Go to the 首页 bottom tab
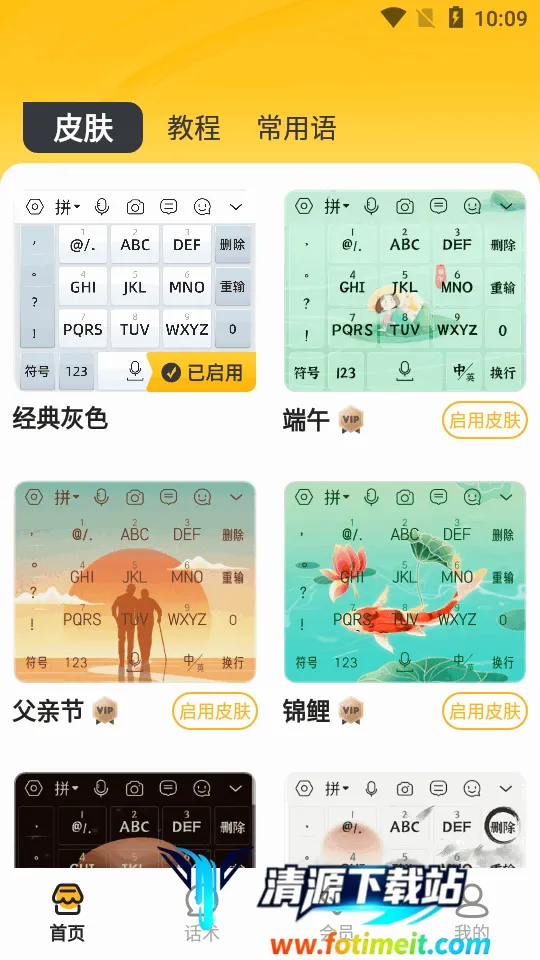This screenshot has width=540, height=960. pyautogui.click(x=67, y=913)
